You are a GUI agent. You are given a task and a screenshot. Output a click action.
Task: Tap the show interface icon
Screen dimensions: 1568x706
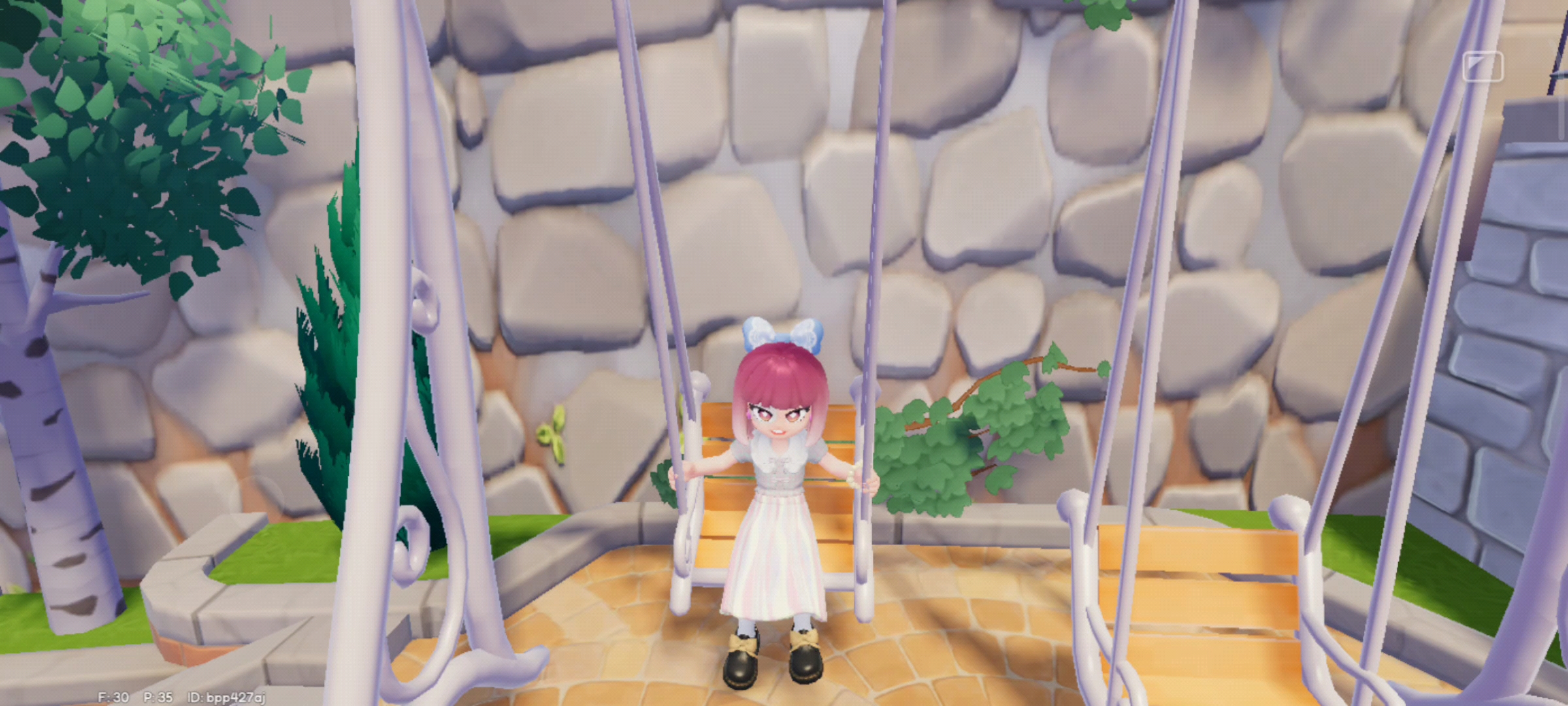pyautogui.click(x=1482, y=67)
